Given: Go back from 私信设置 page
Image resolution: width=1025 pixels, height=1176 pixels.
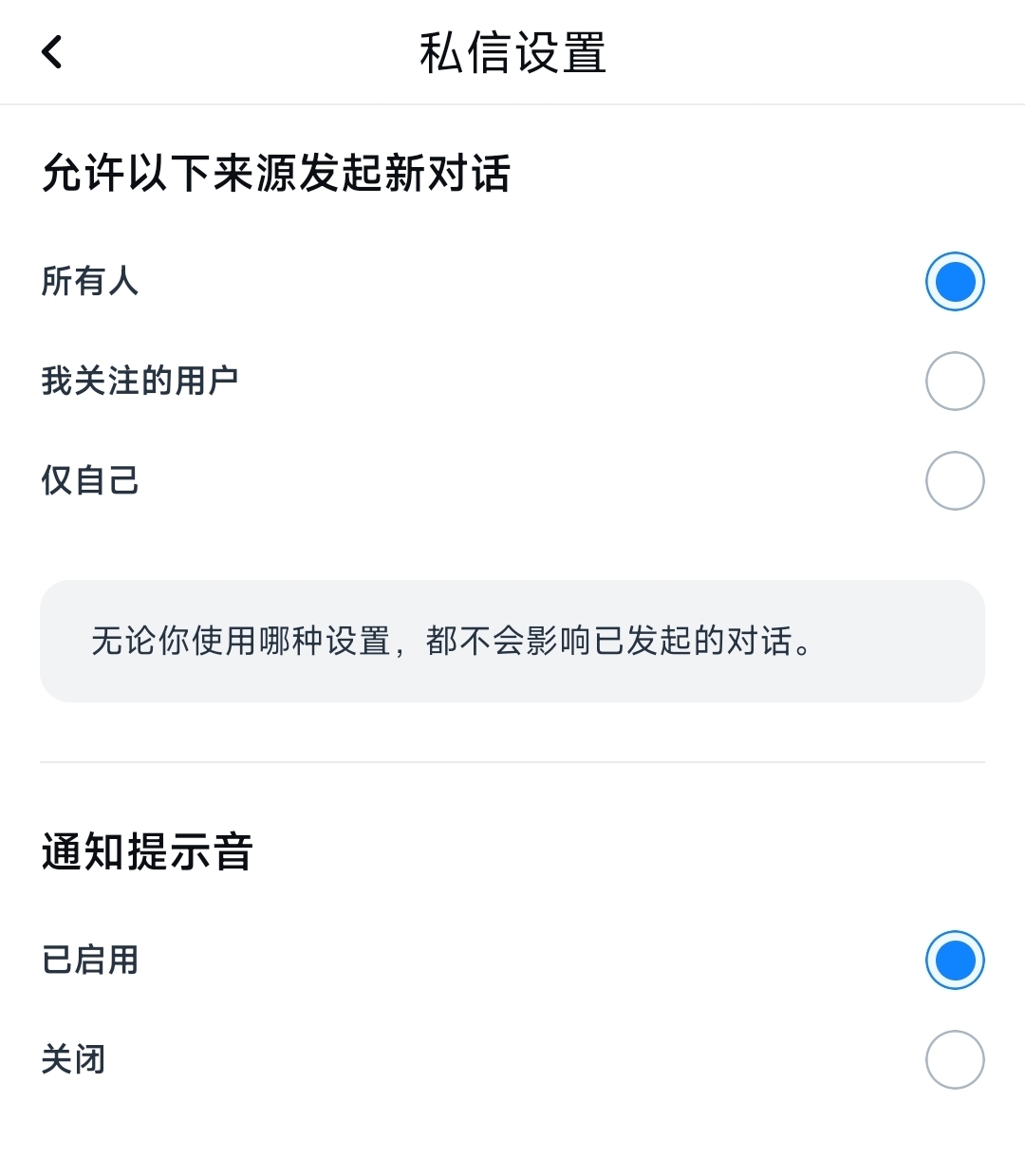Looking at the screenshot, I should 52,52.
